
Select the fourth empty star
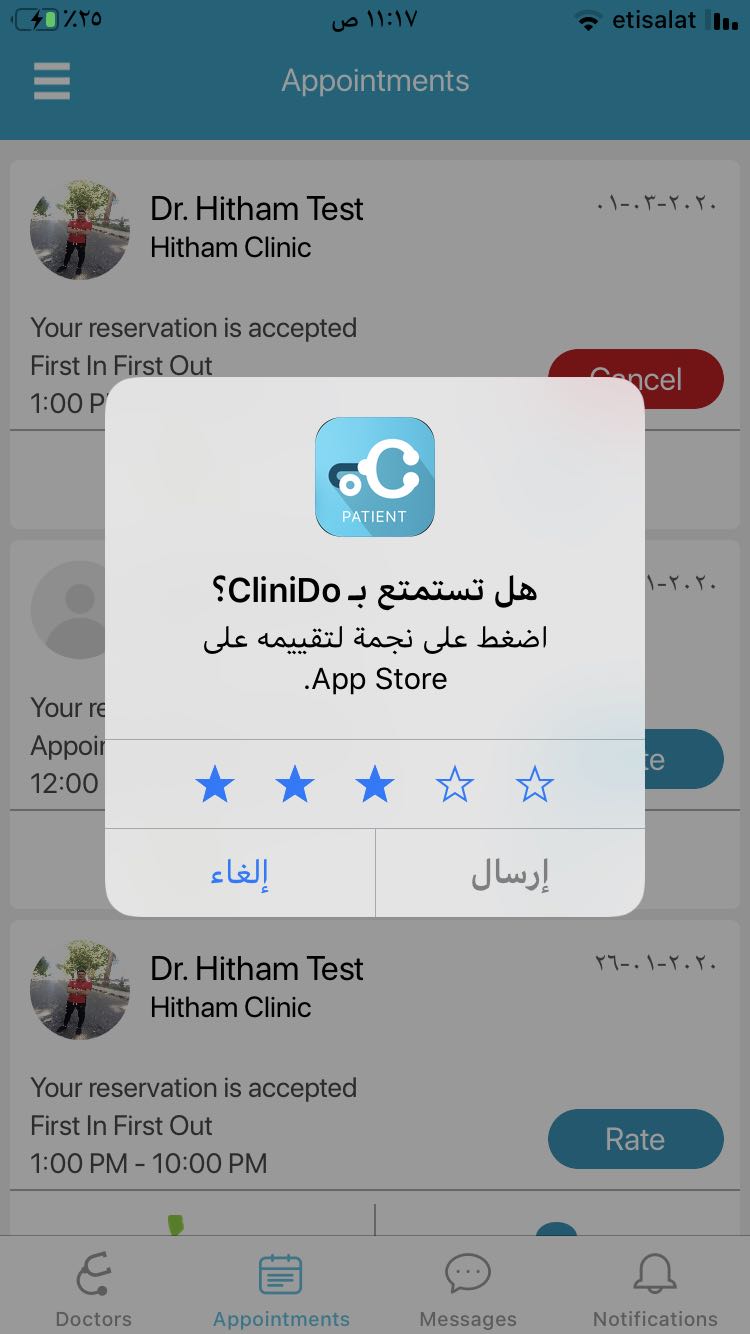tap(455, 785)
